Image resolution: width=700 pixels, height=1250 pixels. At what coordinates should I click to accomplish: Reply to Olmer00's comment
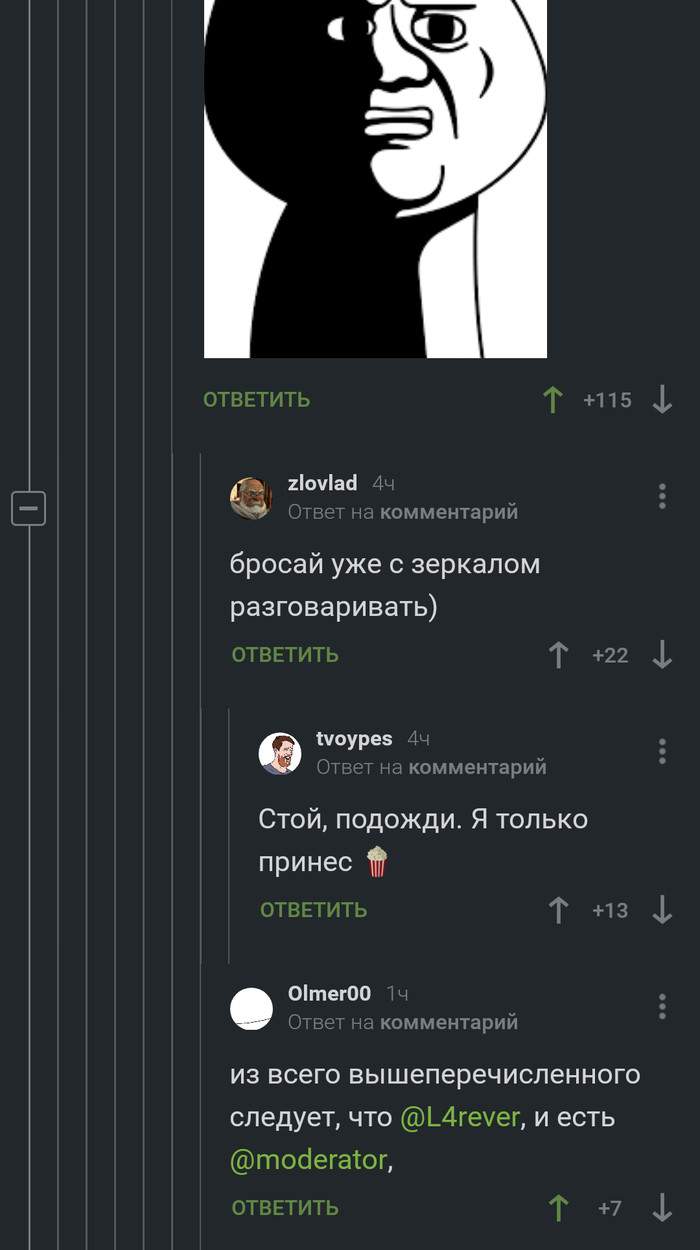point(285,1208)
